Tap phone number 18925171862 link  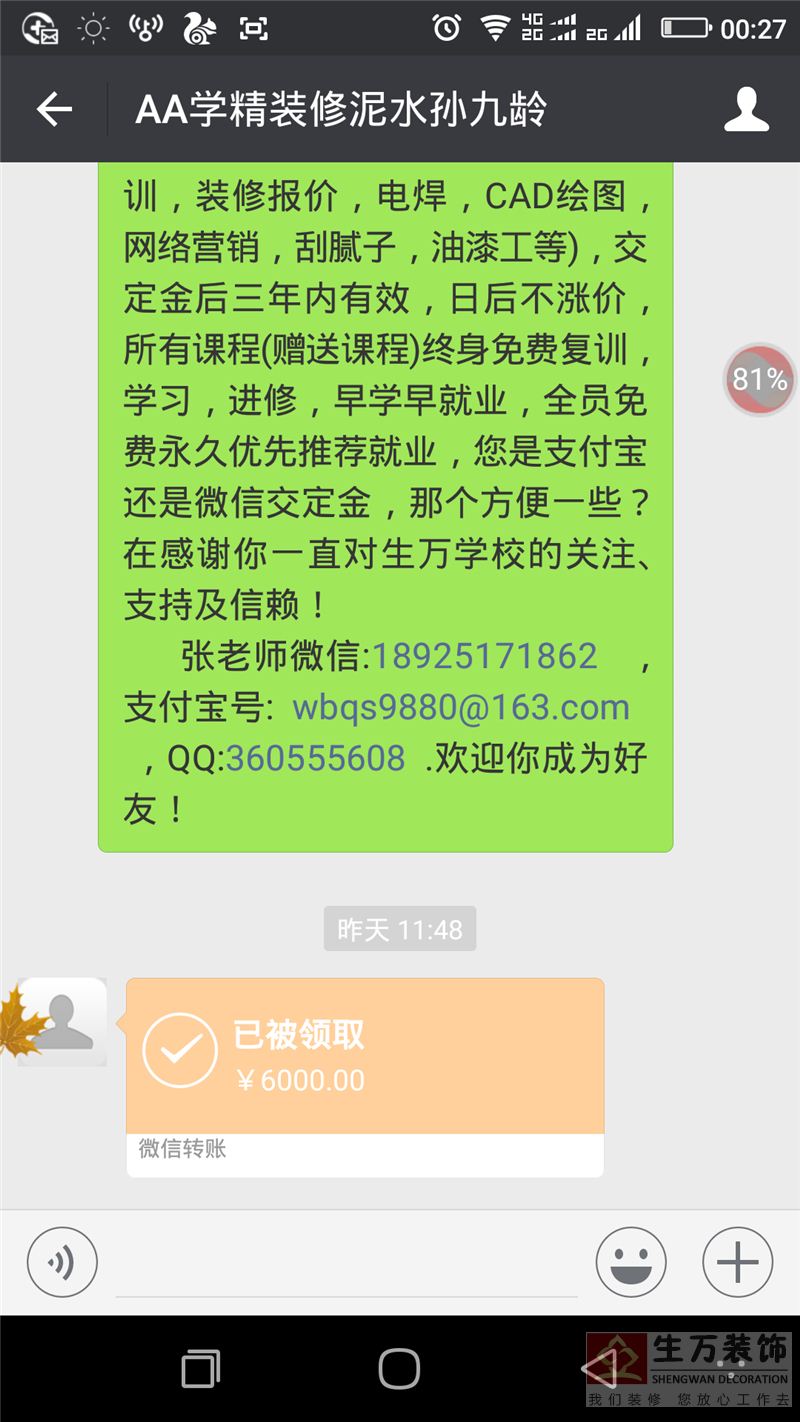point(485,656)
